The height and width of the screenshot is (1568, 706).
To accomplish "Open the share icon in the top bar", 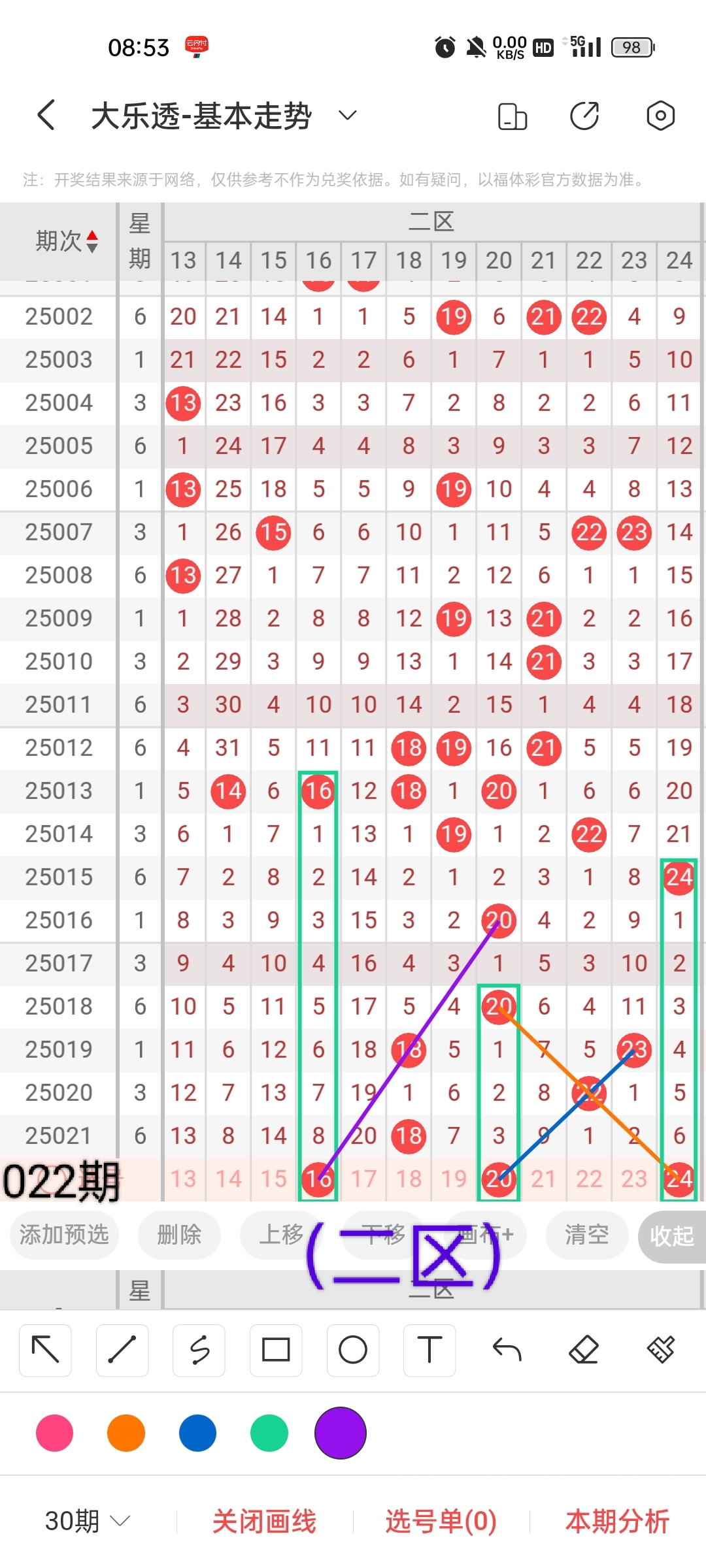I will pos(584,116).
